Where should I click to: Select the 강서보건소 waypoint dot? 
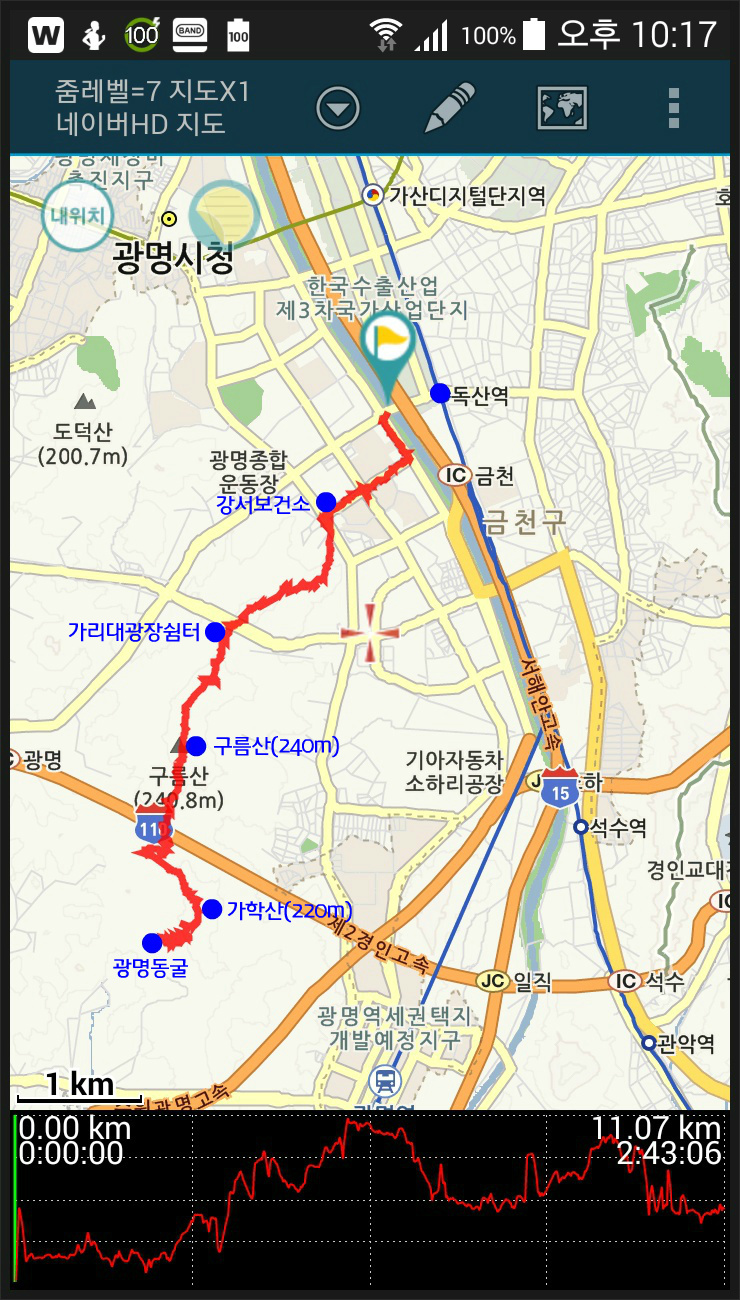point(326,502)
